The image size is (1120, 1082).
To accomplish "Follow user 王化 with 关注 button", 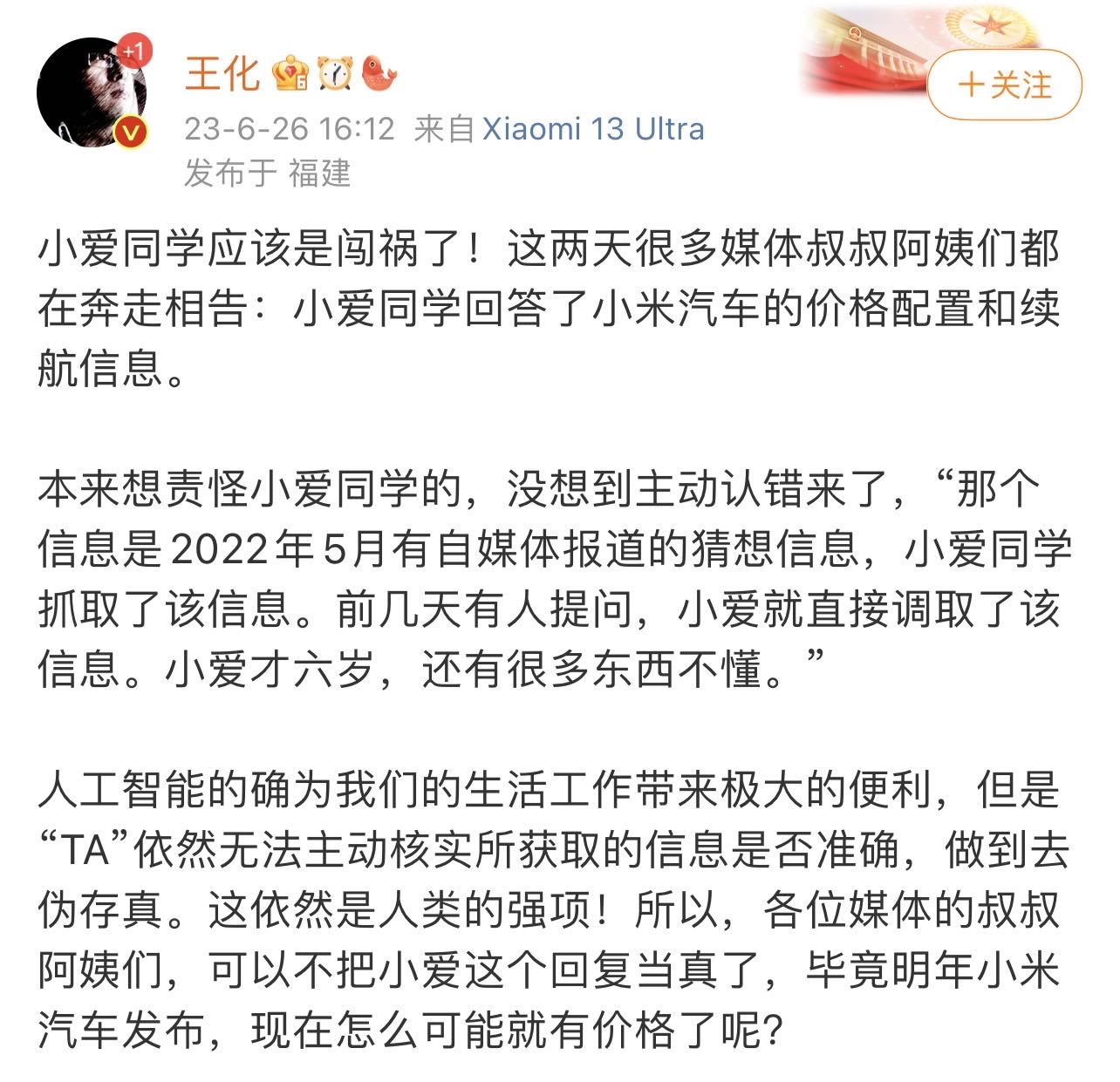I will (x=1004, y=85).
